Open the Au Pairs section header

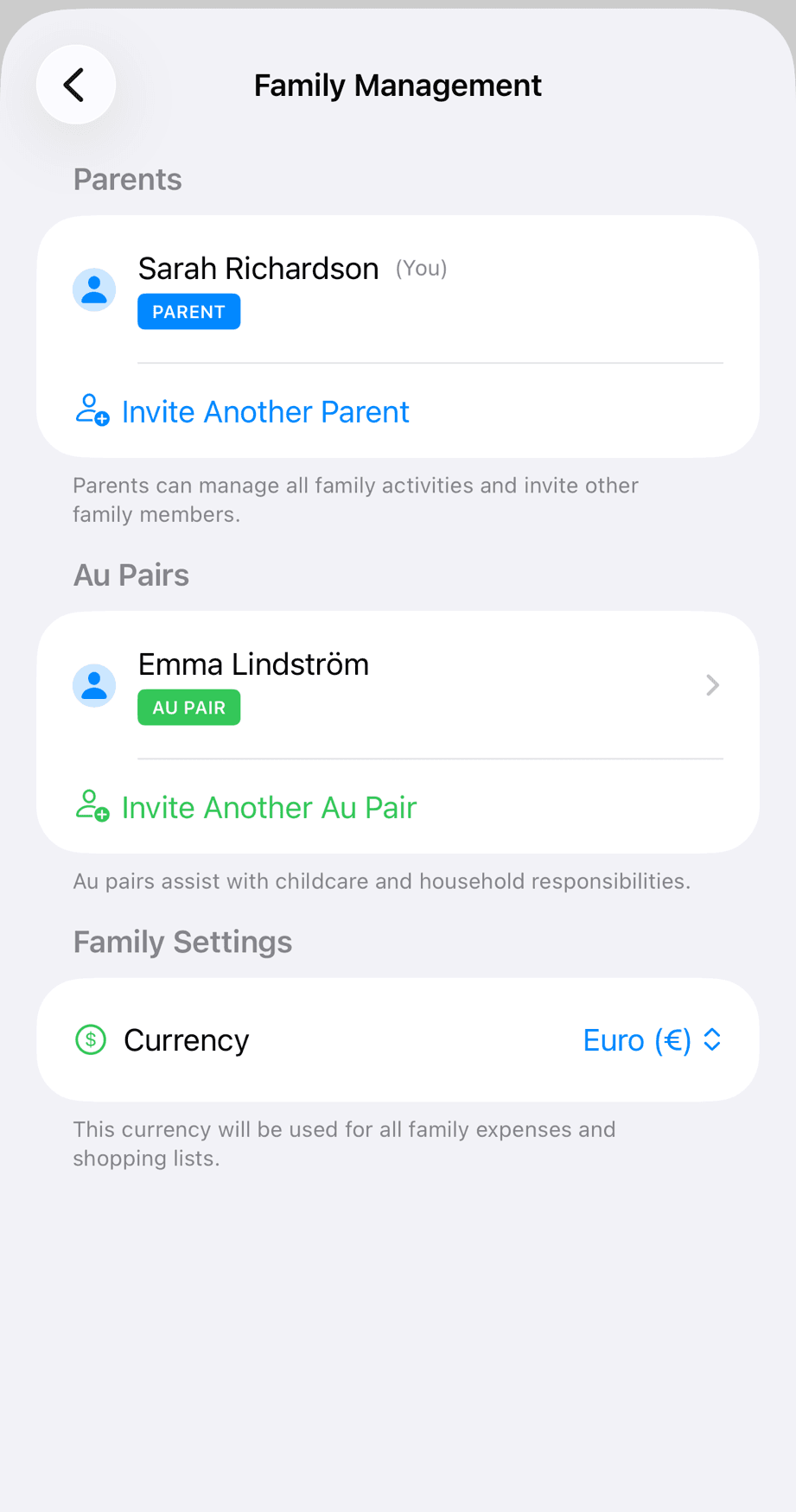[131, 575]
